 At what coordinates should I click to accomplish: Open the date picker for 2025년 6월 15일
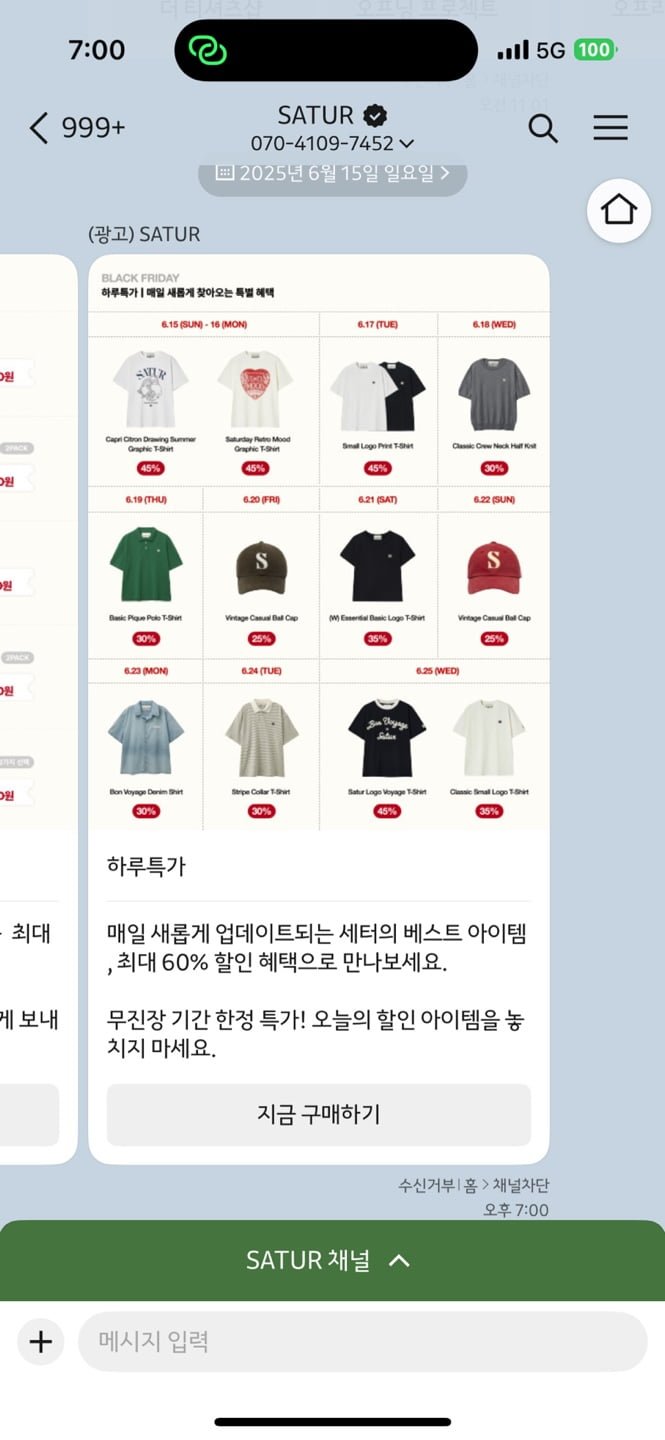(x=333, y=174)
